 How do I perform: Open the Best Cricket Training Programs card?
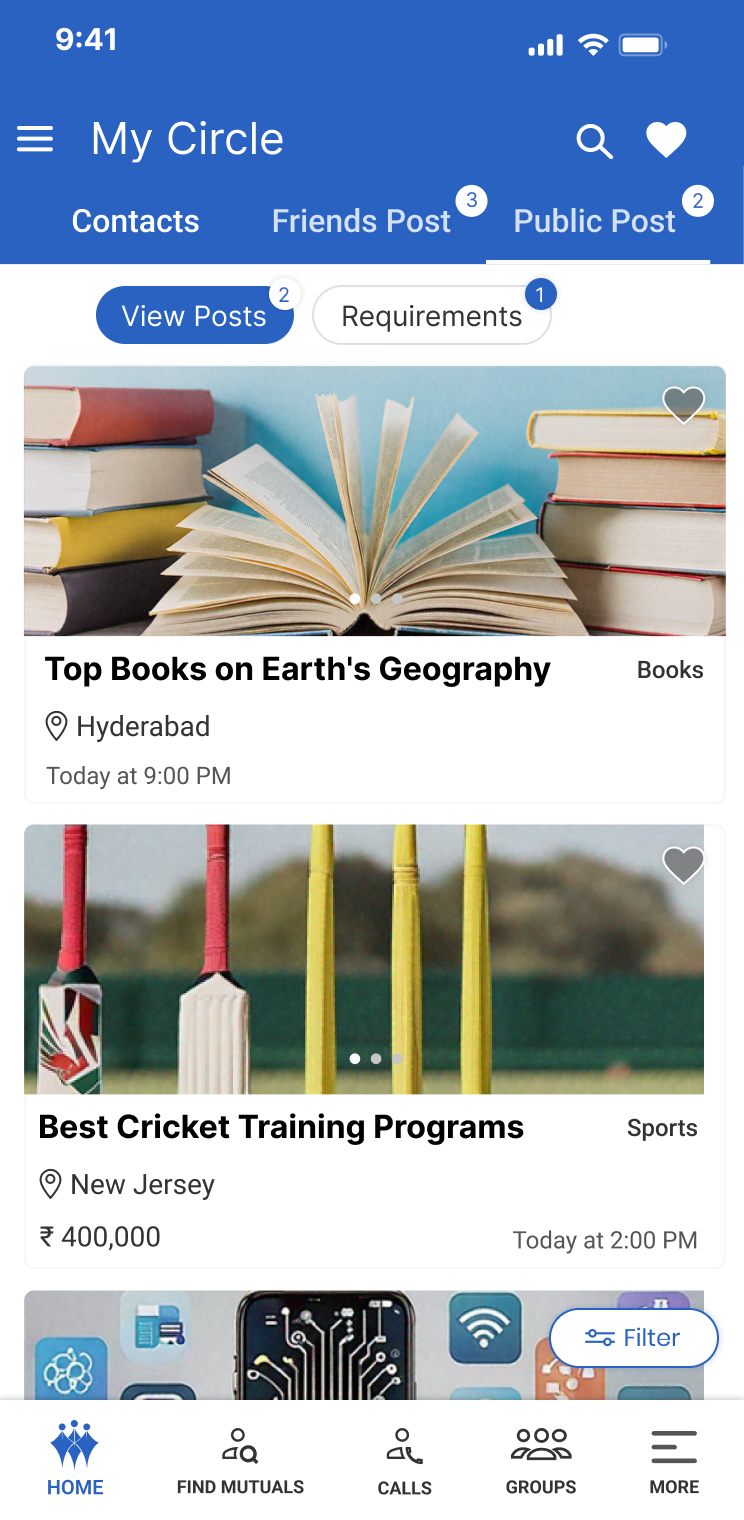(281, 1127)
